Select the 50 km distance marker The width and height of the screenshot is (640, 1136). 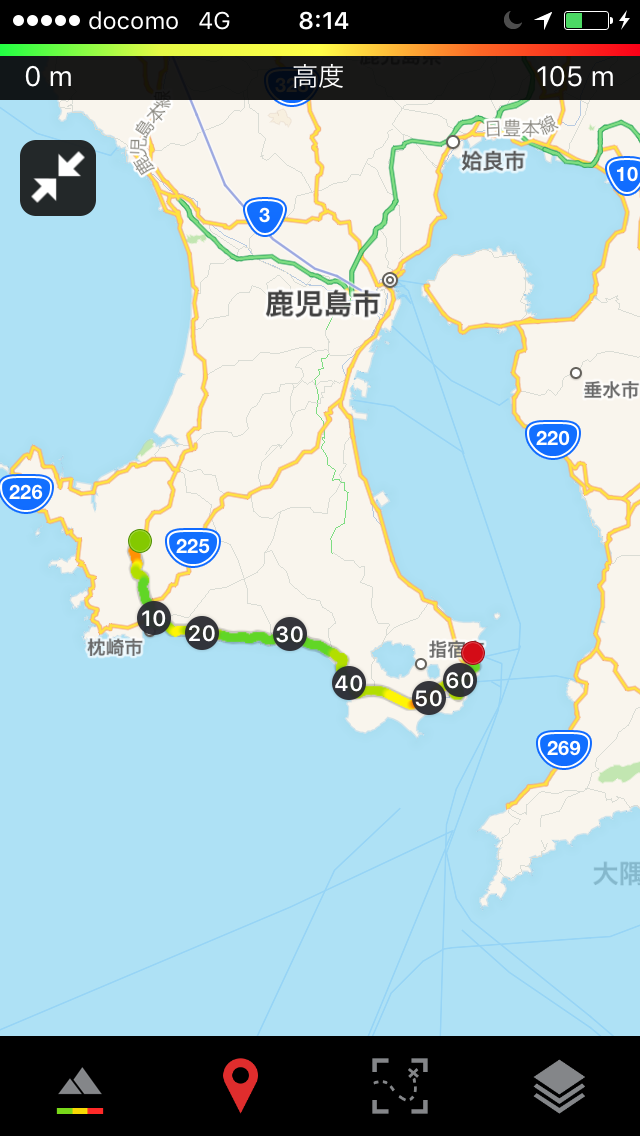428,698
